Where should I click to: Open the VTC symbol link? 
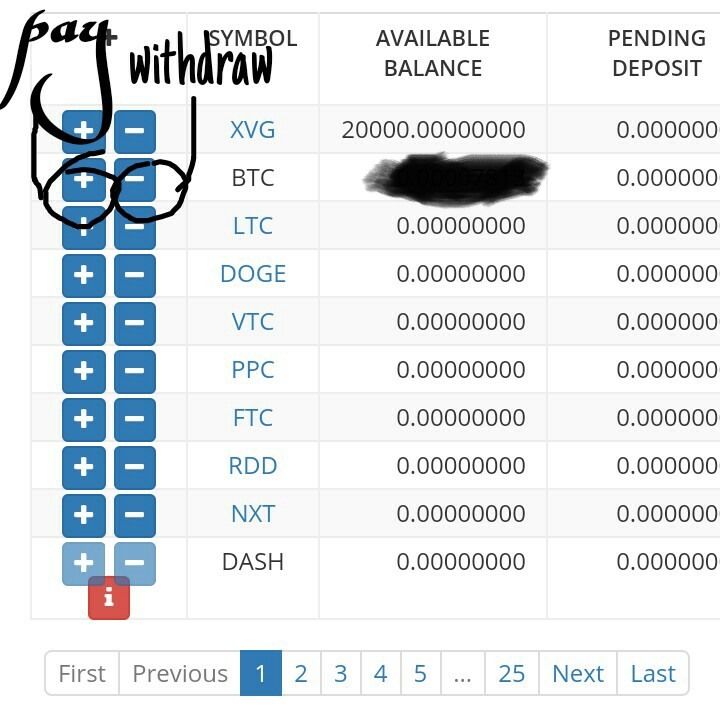click(253, 322)
